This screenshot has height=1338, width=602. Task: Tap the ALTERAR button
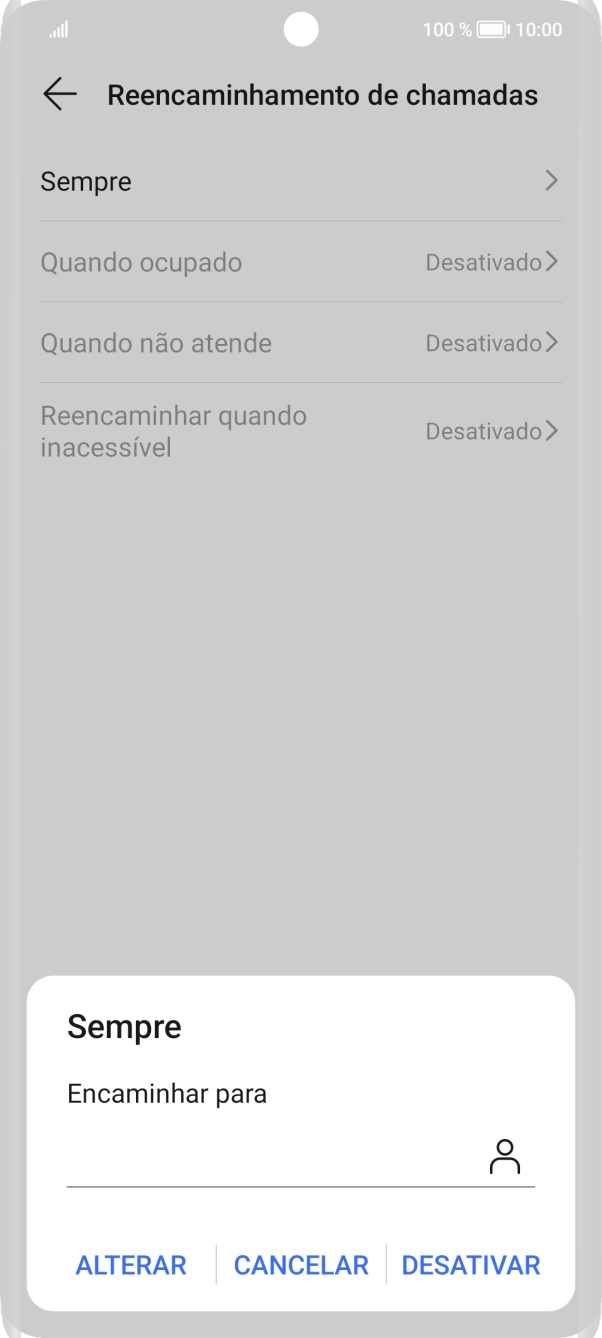point(131,1265)
